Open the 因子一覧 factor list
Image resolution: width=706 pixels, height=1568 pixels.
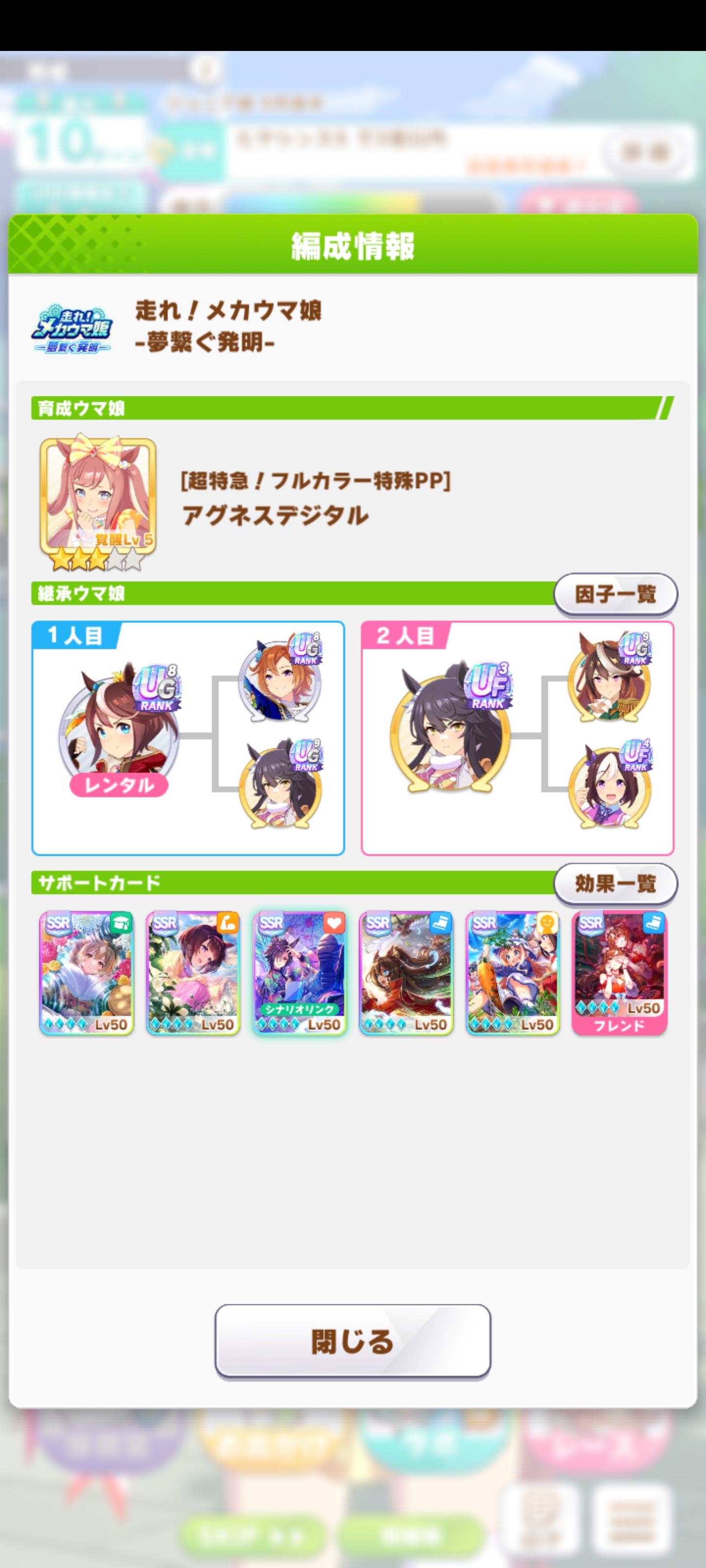(x=615, y=593)
